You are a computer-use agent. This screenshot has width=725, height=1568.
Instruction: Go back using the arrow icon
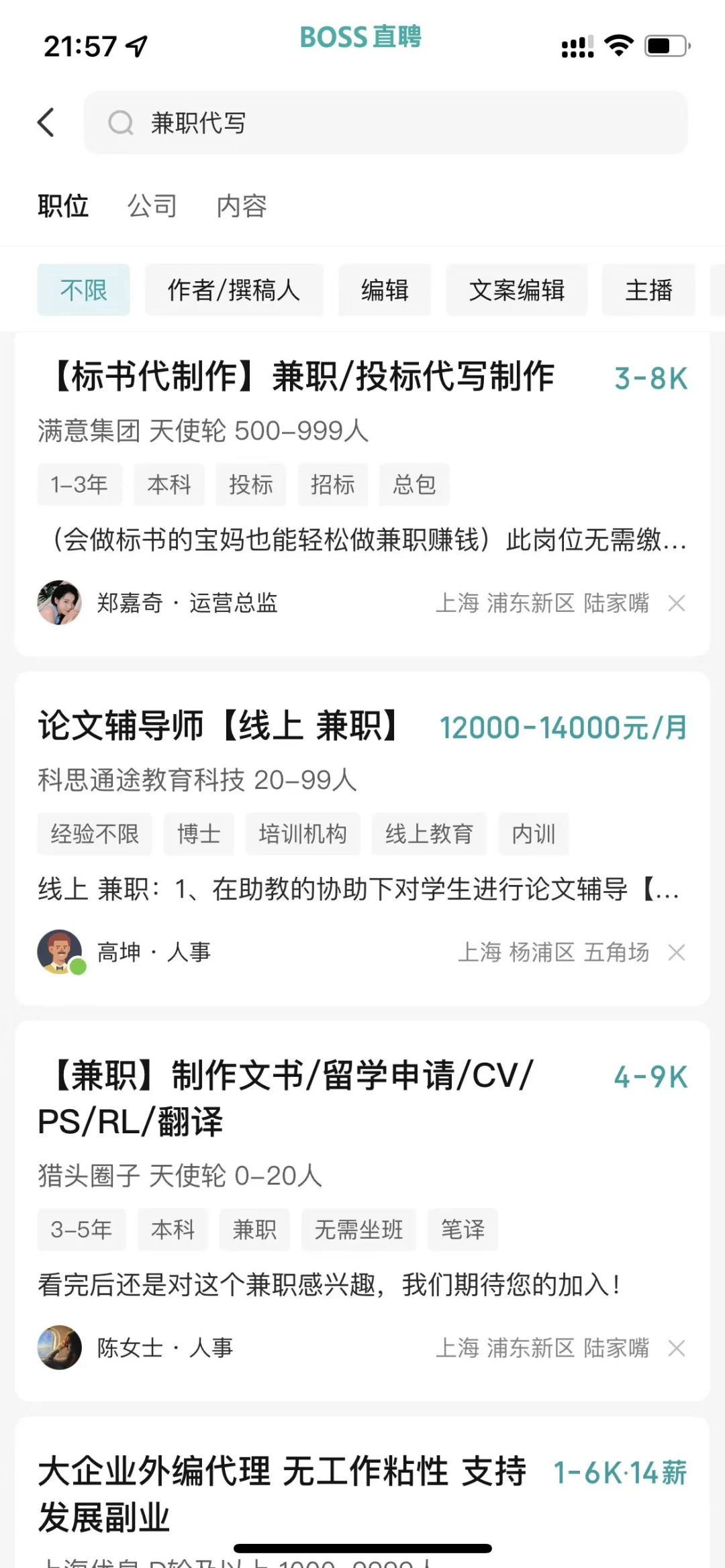[x=46, y=122]
